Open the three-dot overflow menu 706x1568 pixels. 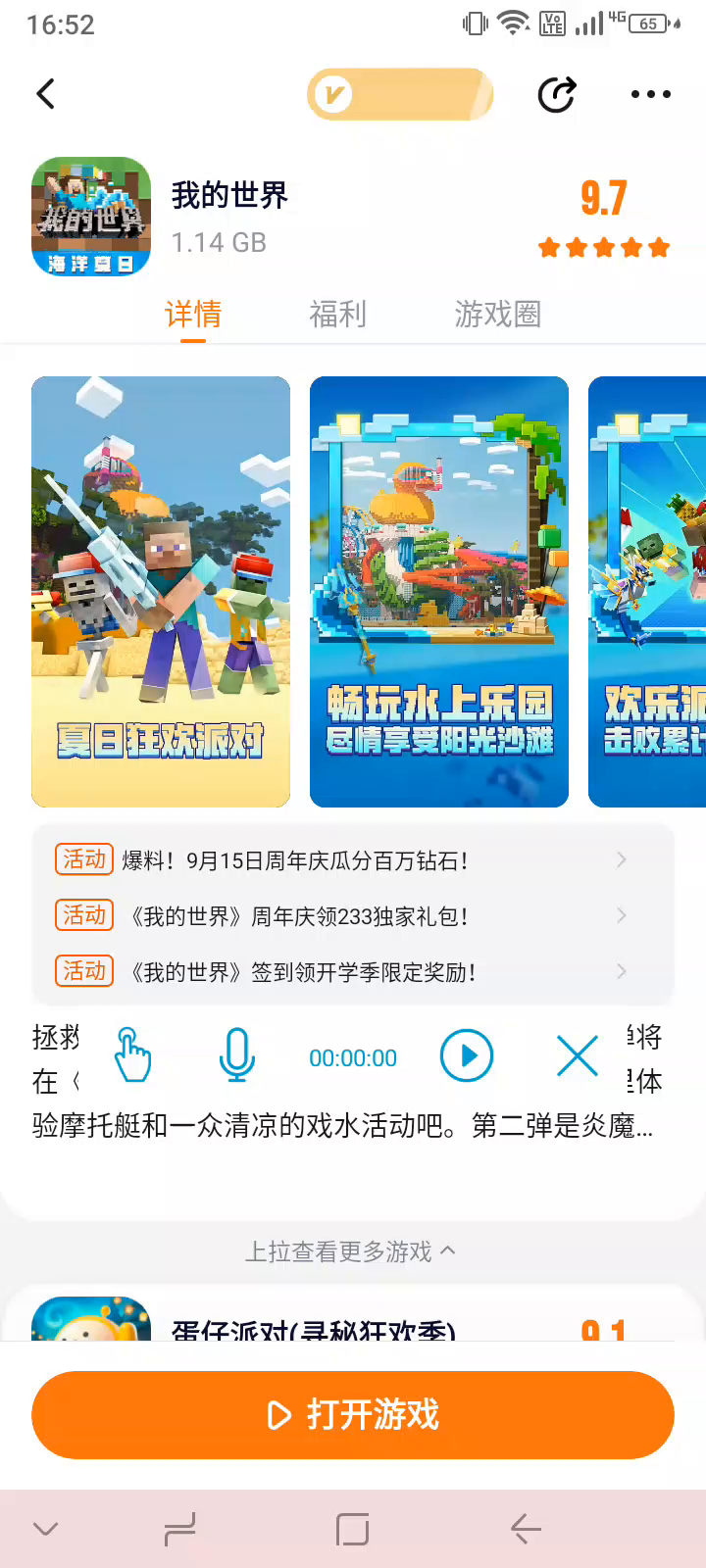click(x=650, y=94)
